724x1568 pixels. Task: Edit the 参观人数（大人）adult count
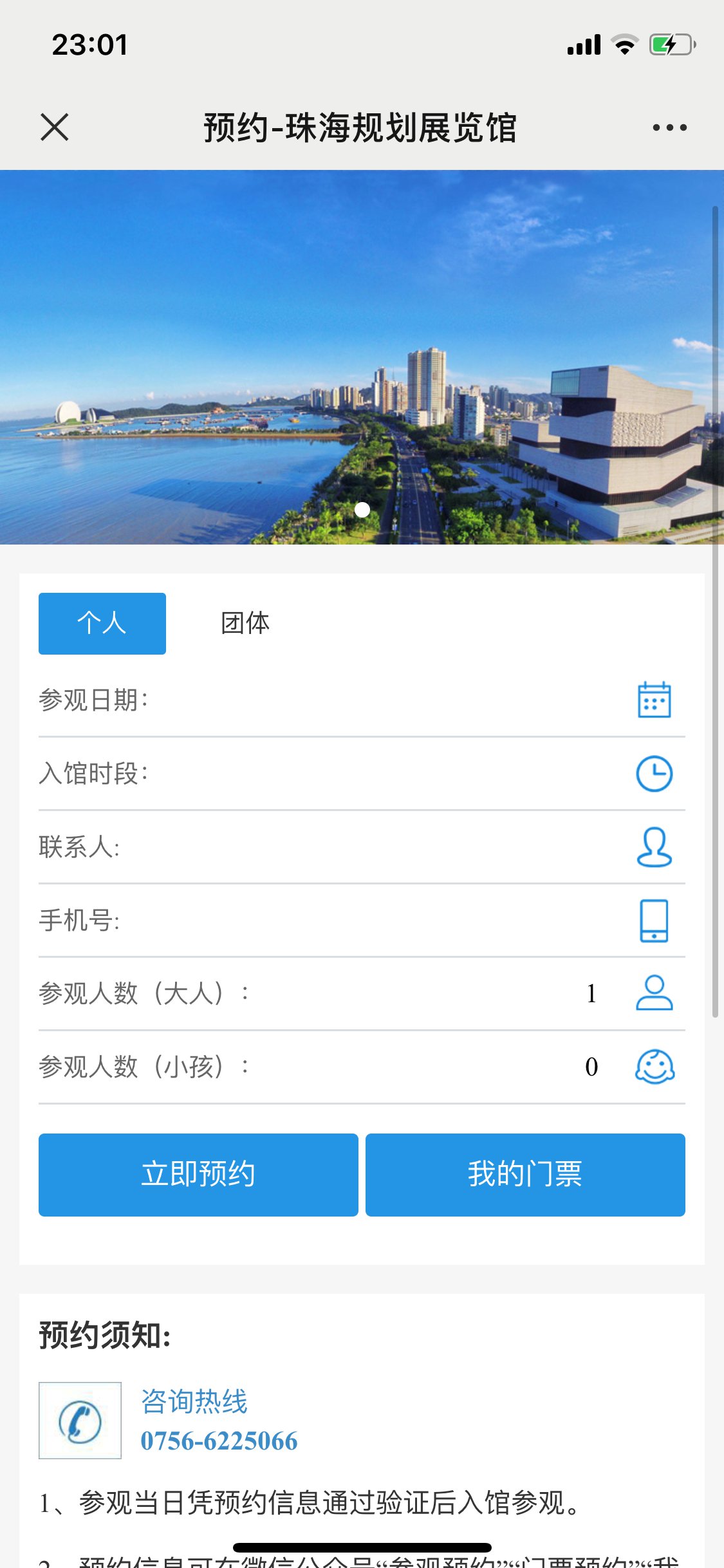click(591, 994)
